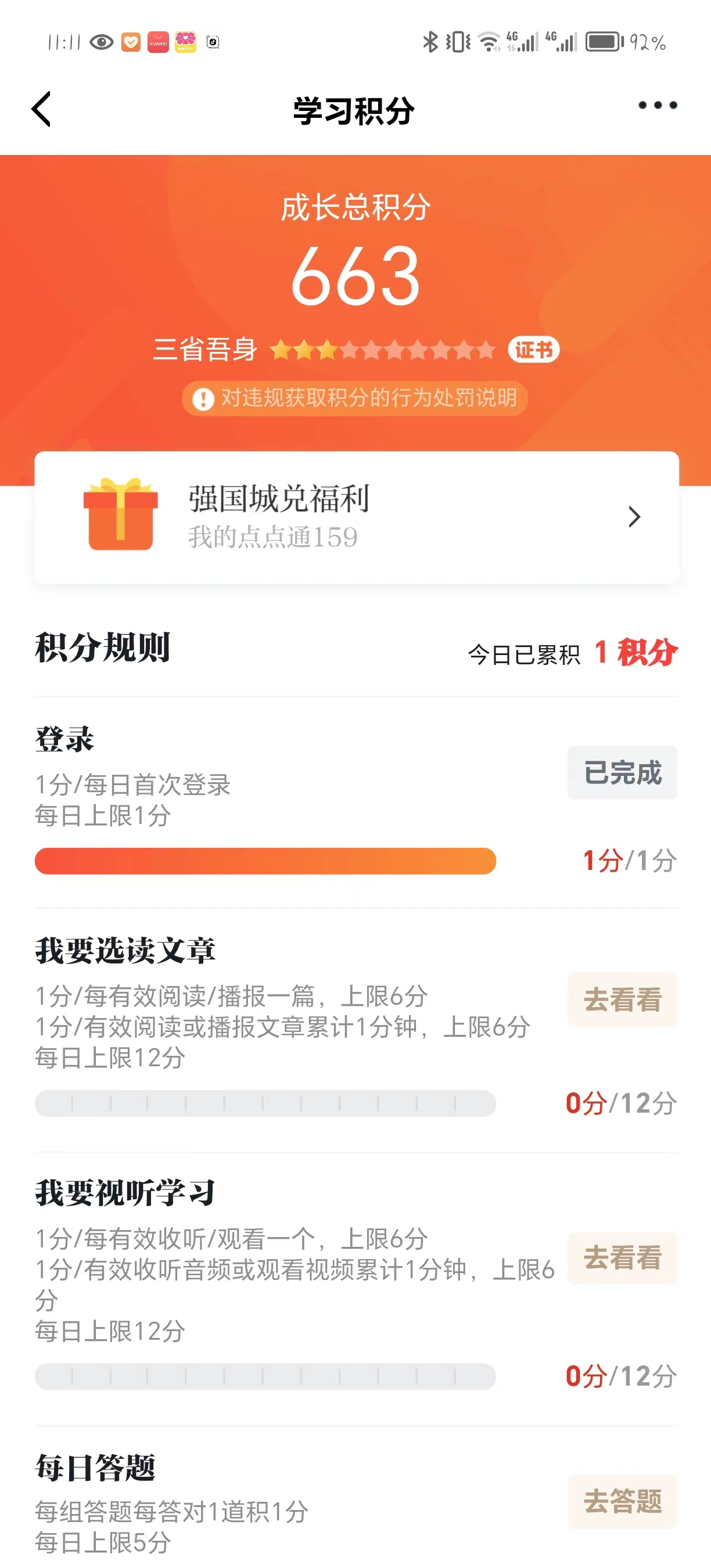Screen dimensions: 711x1568
Task: Open the three-dot overflow menu
Action: (658, 105)
